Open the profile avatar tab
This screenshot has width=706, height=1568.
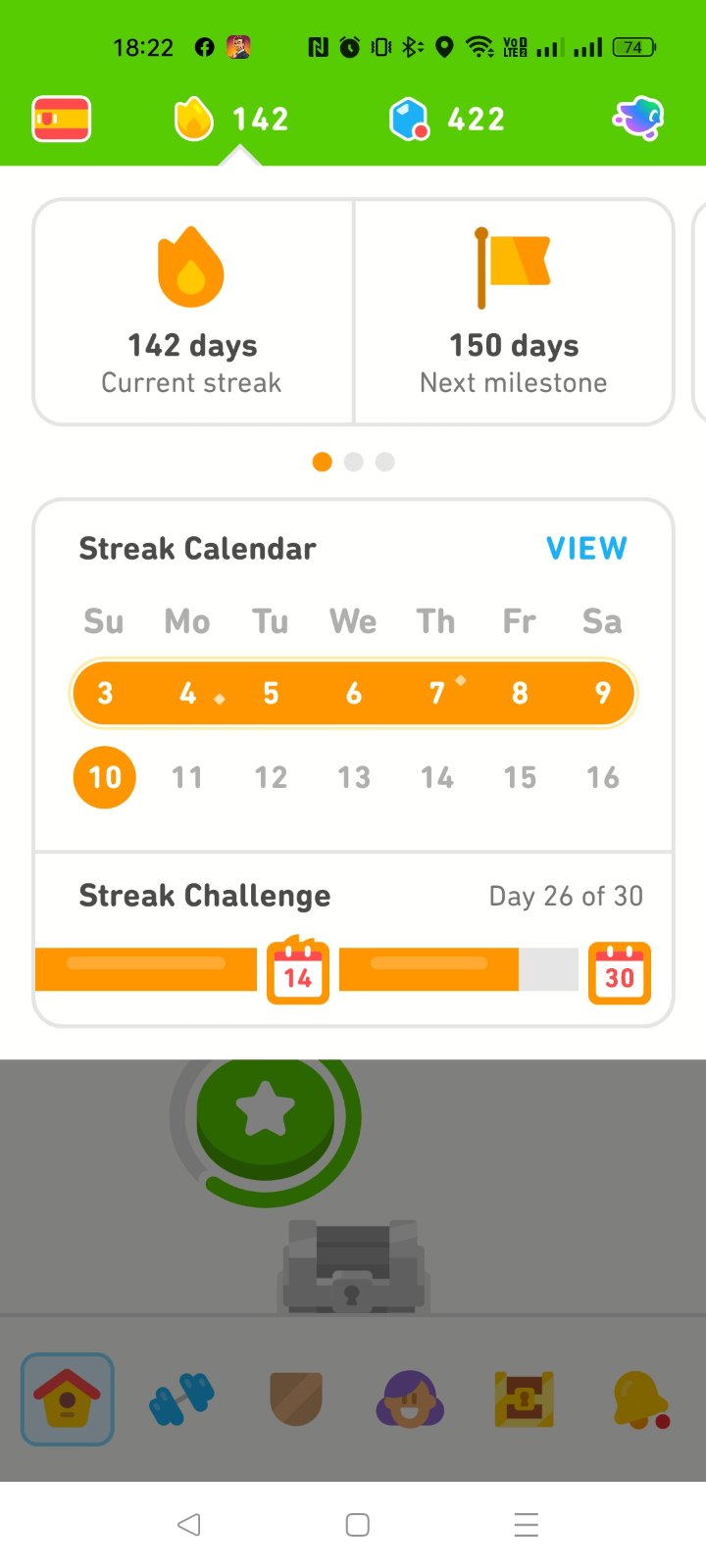point(410,1398)
